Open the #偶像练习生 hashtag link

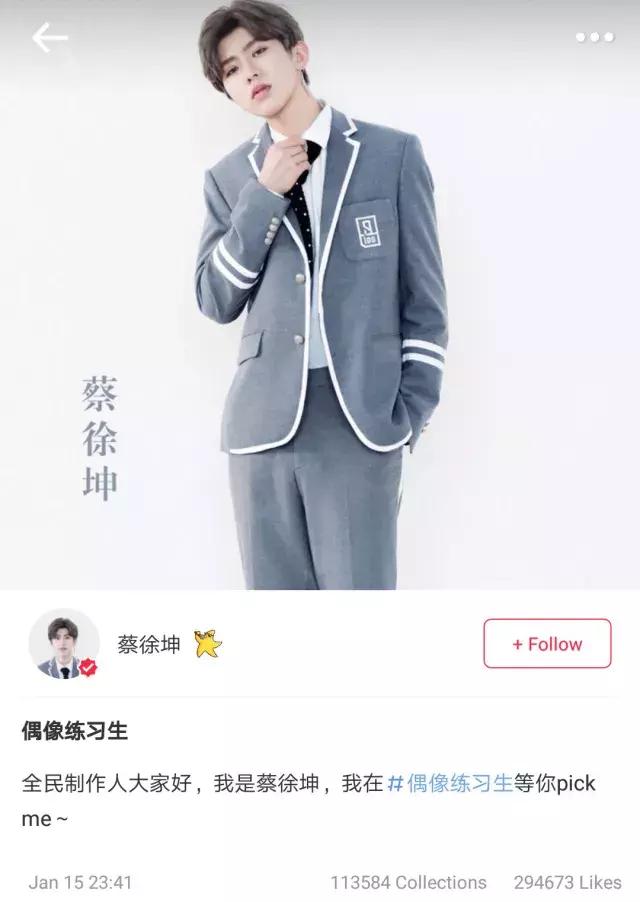[x=449, y=783]
